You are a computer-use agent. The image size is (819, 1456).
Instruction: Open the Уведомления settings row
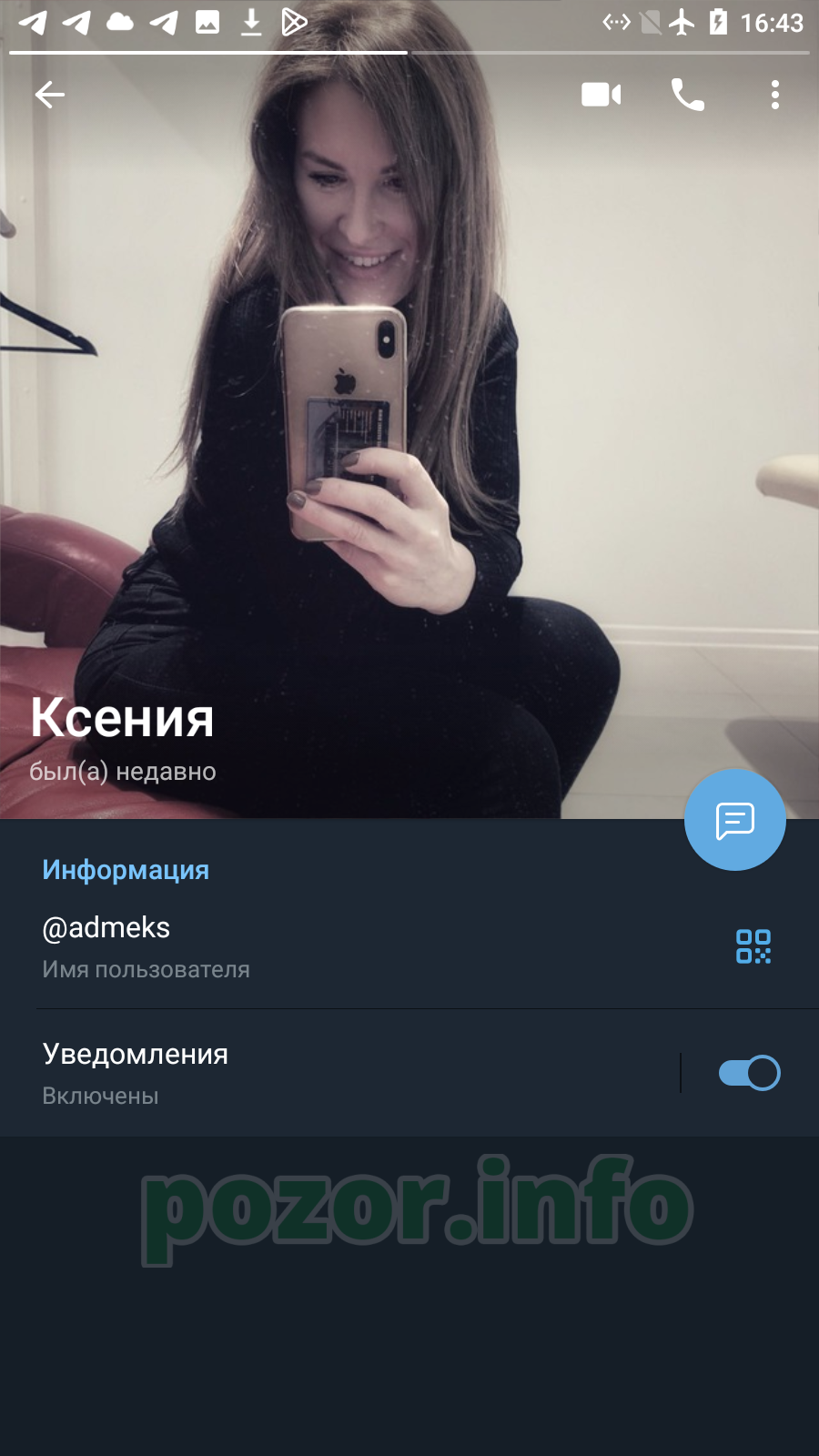coord(339,1073)
